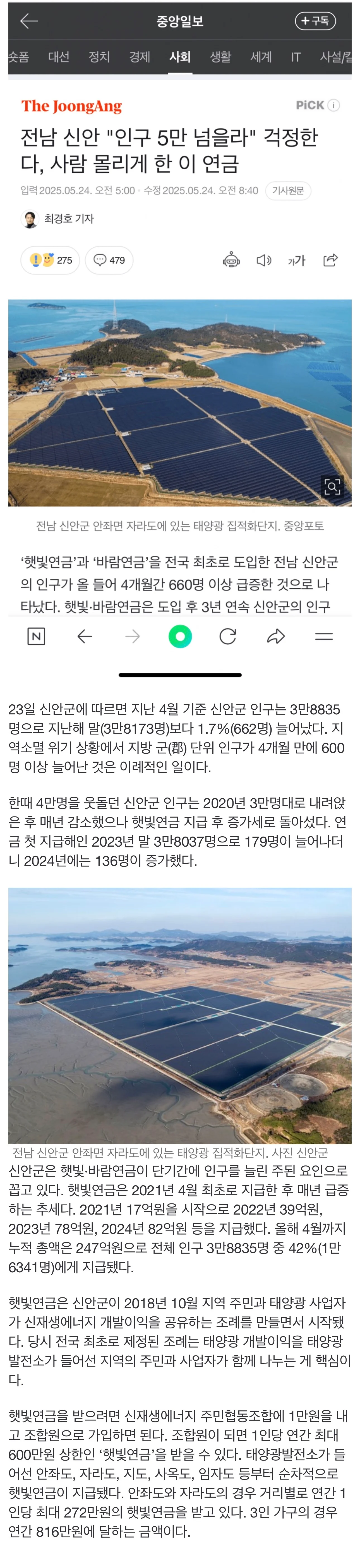Subscribe to 중앙일보 with 구독 button
The height and width of the screenshot is (1568, 360).
pyautogui.click(x=315, y=21)
